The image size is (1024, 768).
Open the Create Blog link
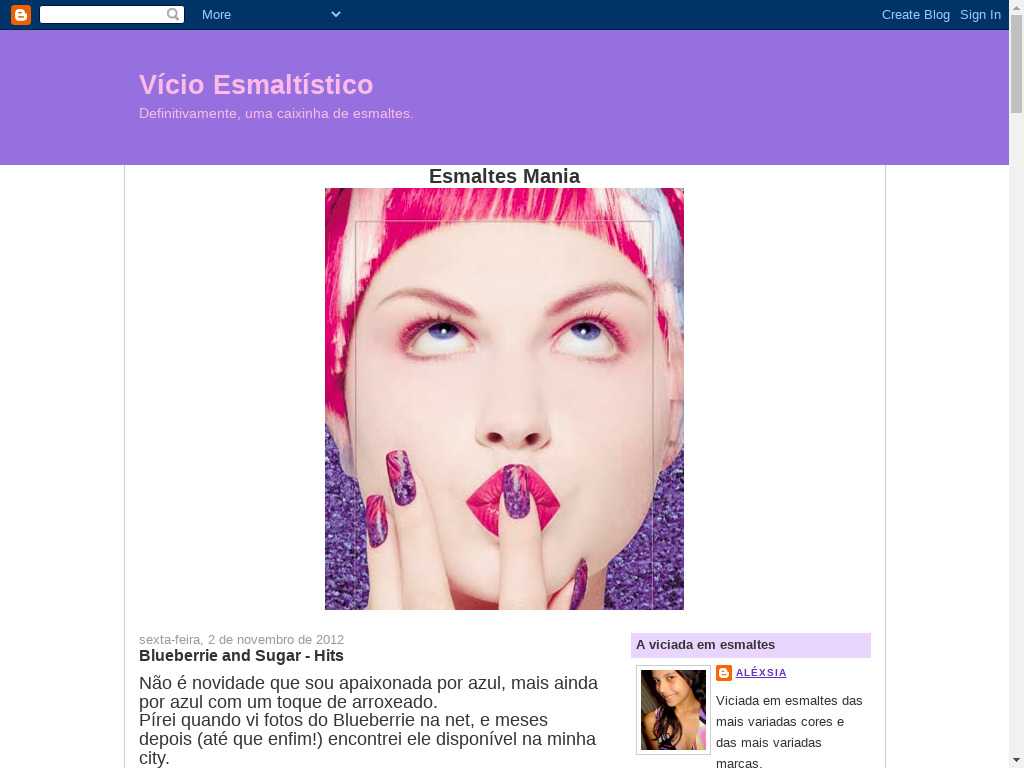[x=915, y=14]
